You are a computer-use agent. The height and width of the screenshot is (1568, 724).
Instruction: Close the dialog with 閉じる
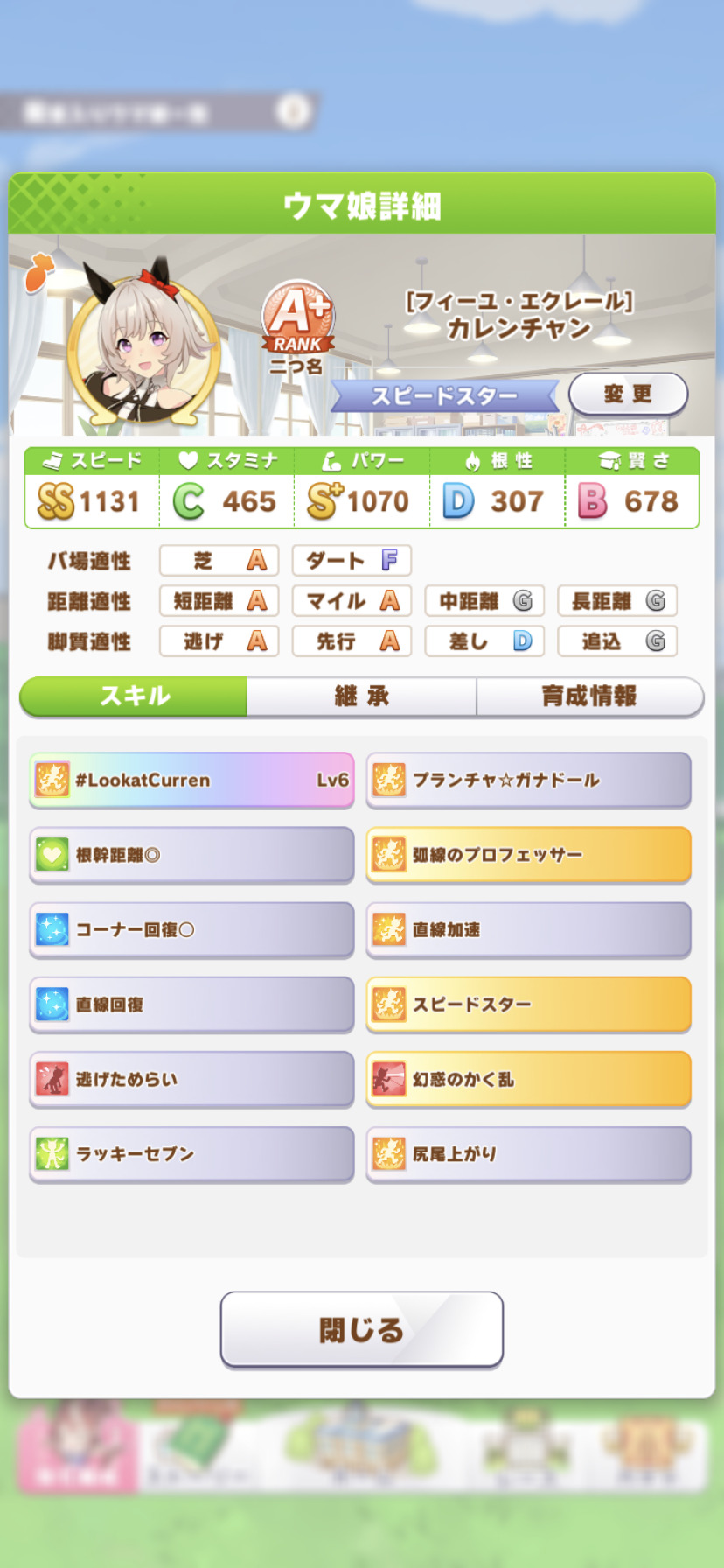coord(362,1329)
